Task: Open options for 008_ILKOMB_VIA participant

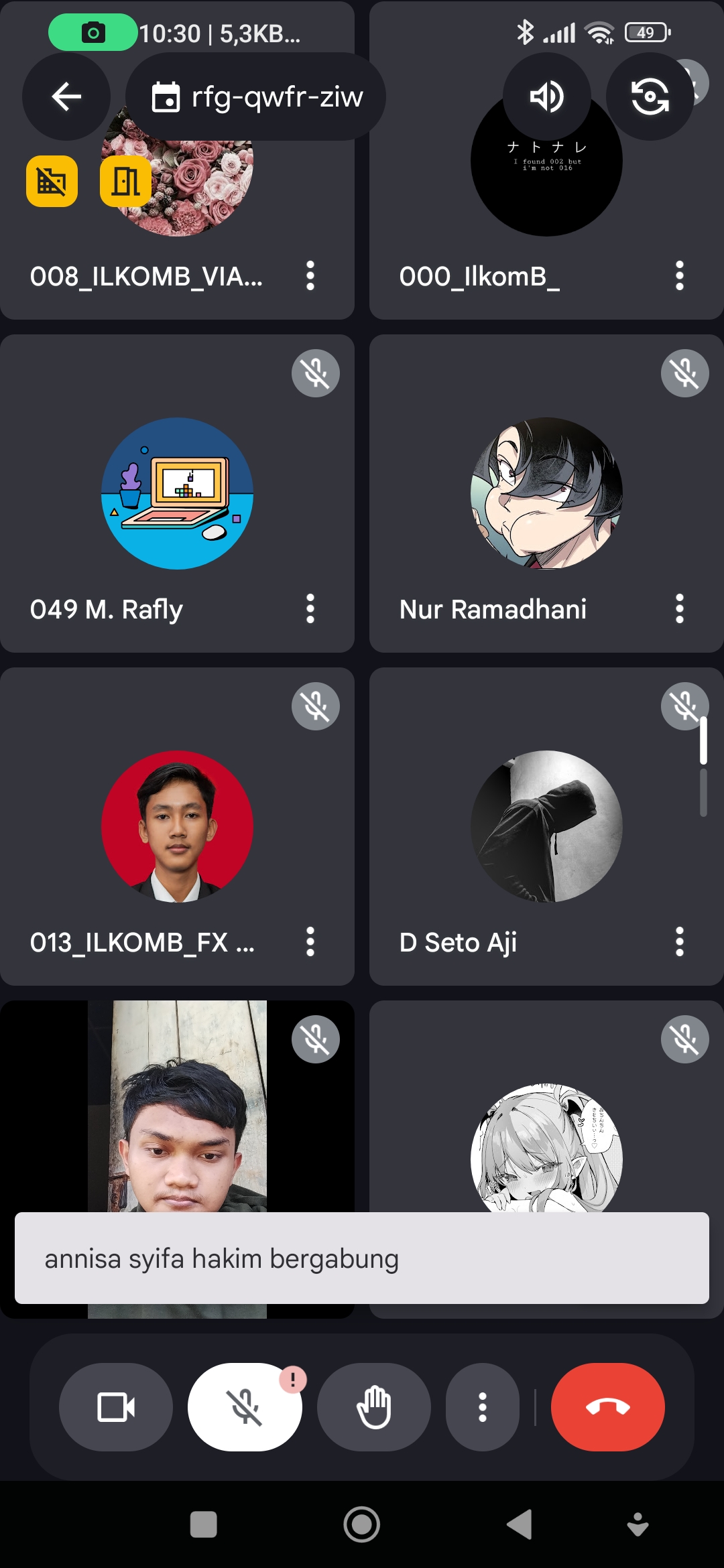Action: pyautogui.click(x=310, y=275)
